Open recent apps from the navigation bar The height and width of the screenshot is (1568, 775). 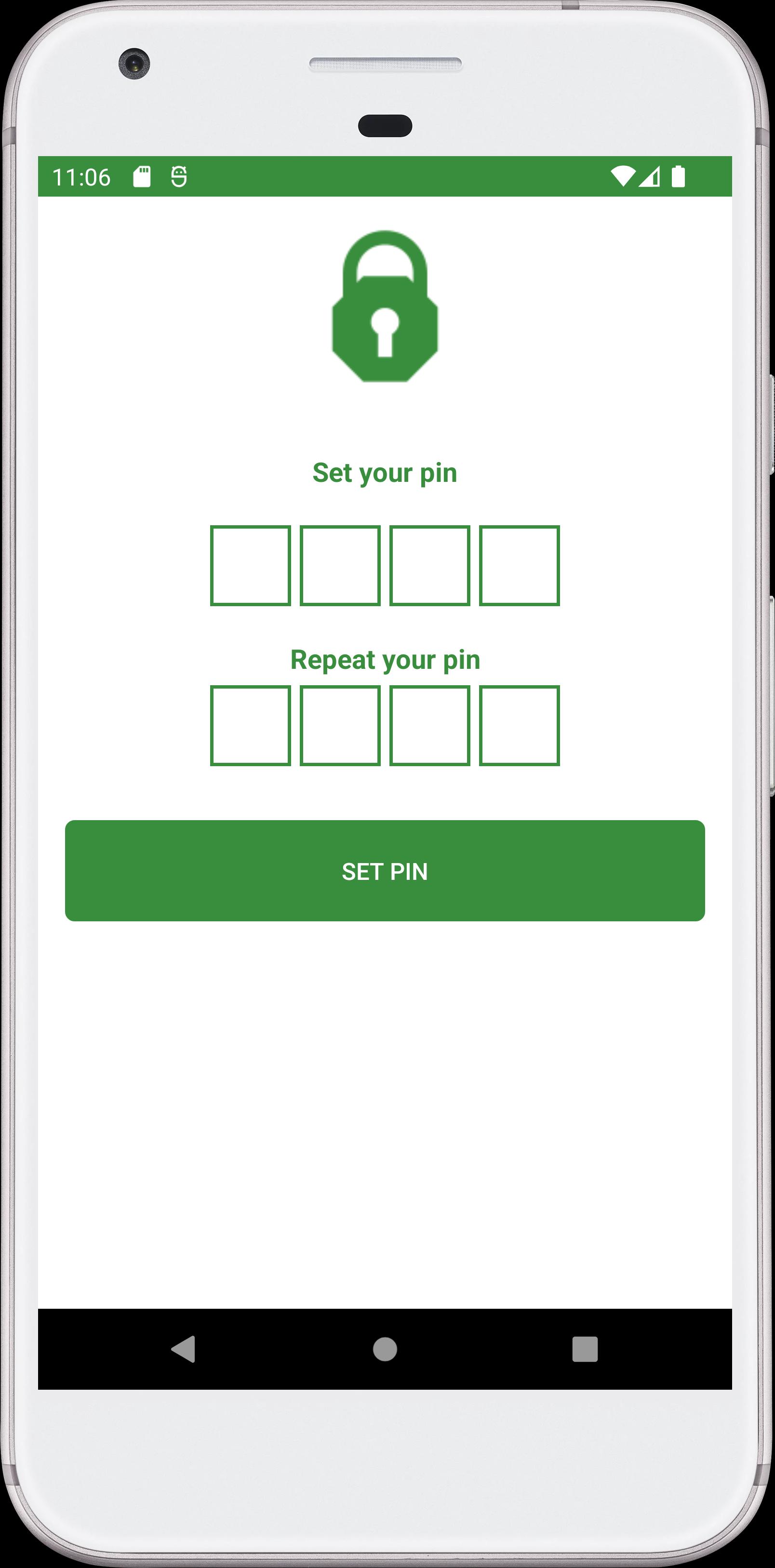point(585,1349)
